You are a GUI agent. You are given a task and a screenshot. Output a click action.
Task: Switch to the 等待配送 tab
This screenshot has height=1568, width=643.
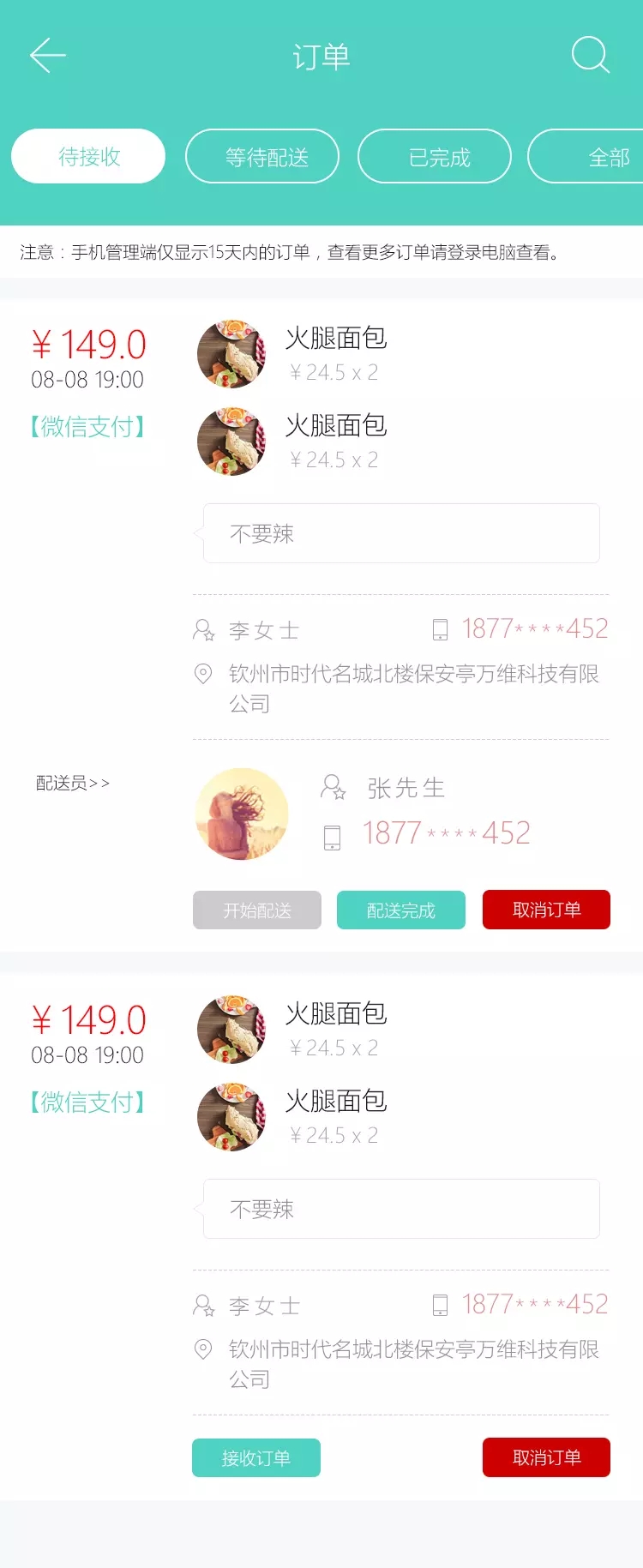(262, 157)
